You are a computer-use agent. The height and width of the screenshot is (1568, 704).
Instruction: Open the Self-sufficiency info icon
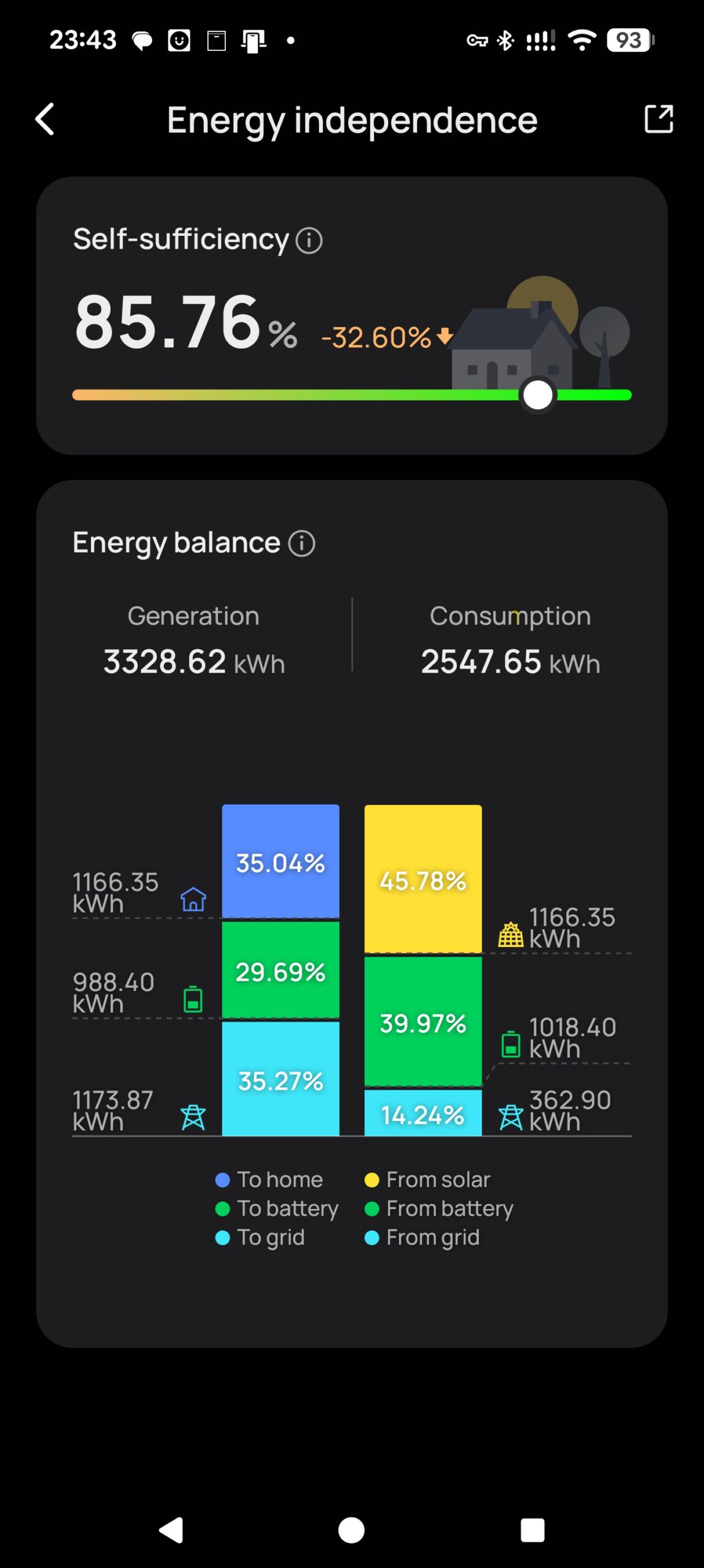point(309,240)
